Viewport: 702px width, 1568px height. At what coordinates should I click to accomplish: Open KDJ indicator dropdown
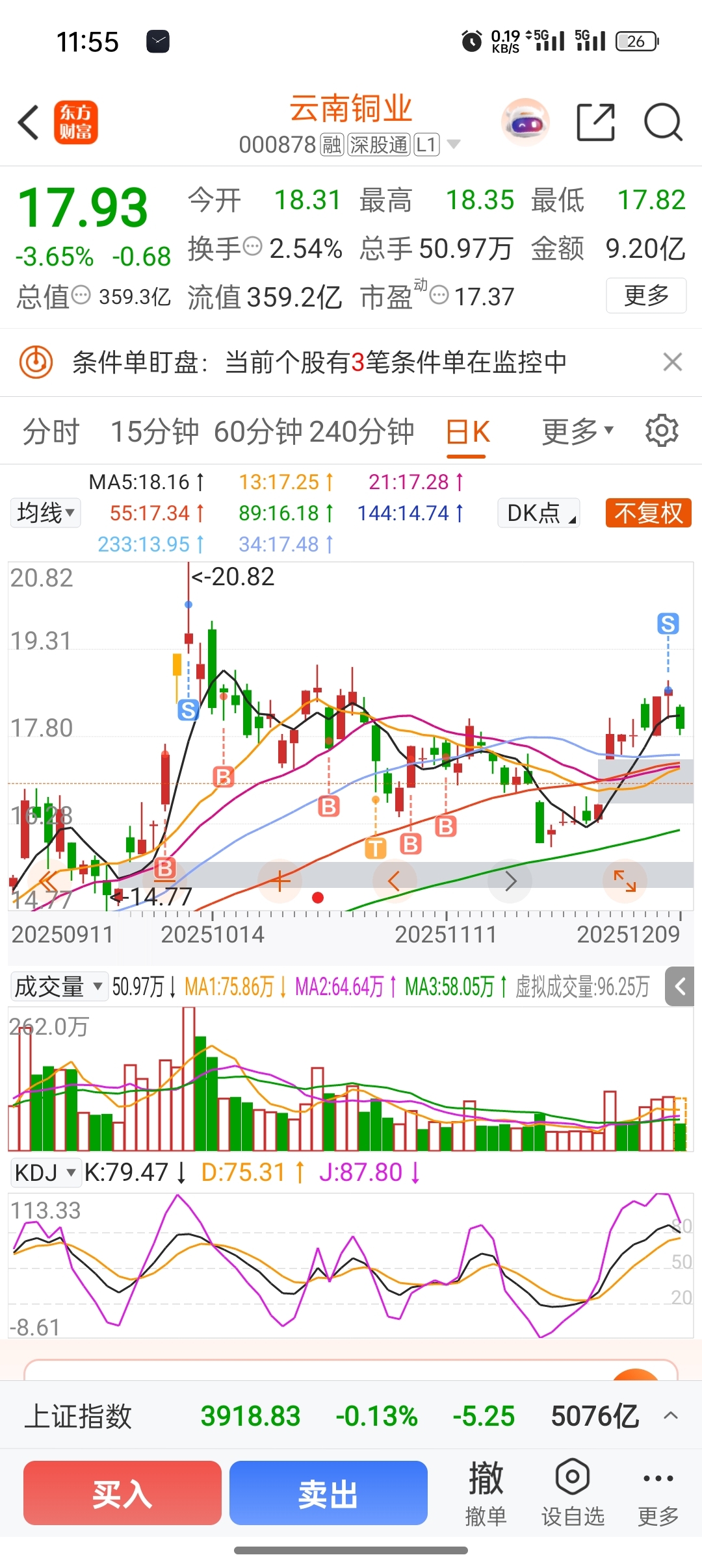coord(45,1172)
